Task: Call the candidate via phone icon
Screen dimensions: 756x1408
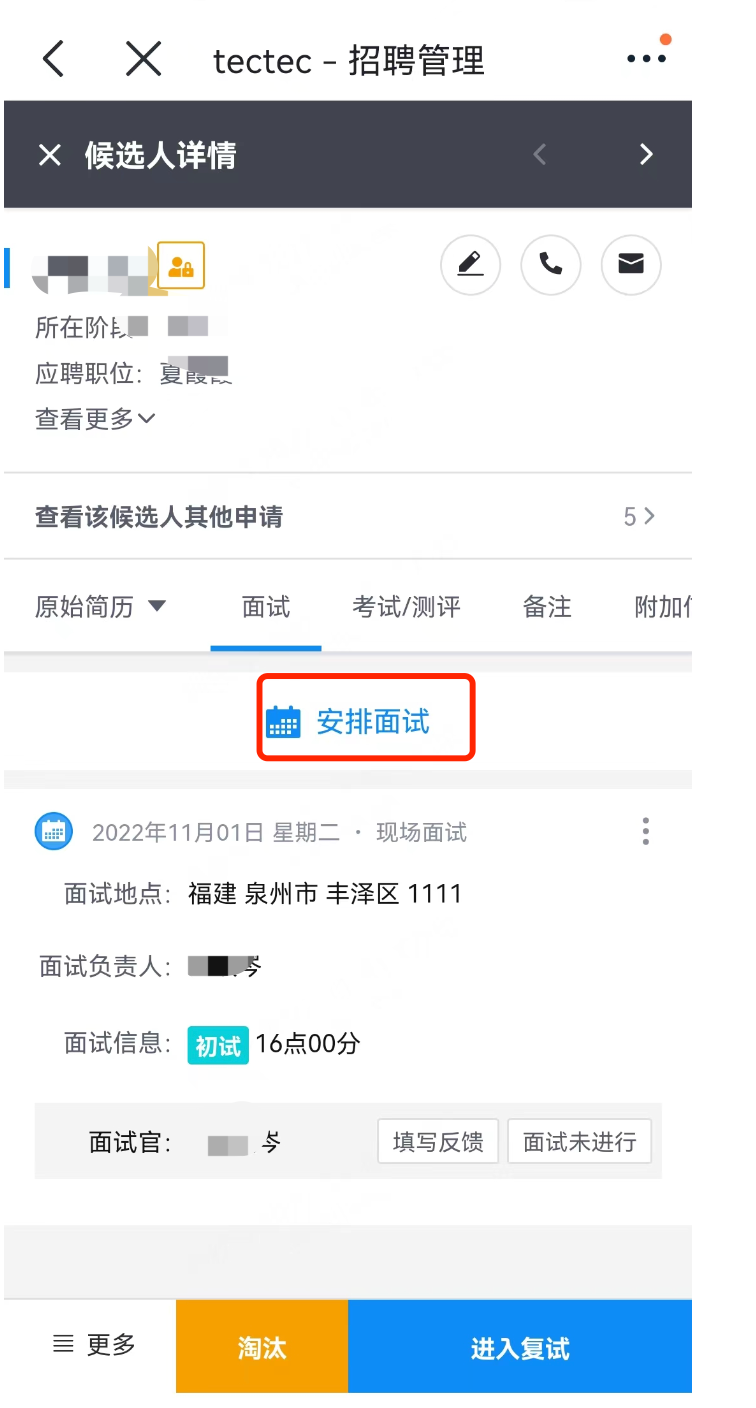Action: (551, 264)
